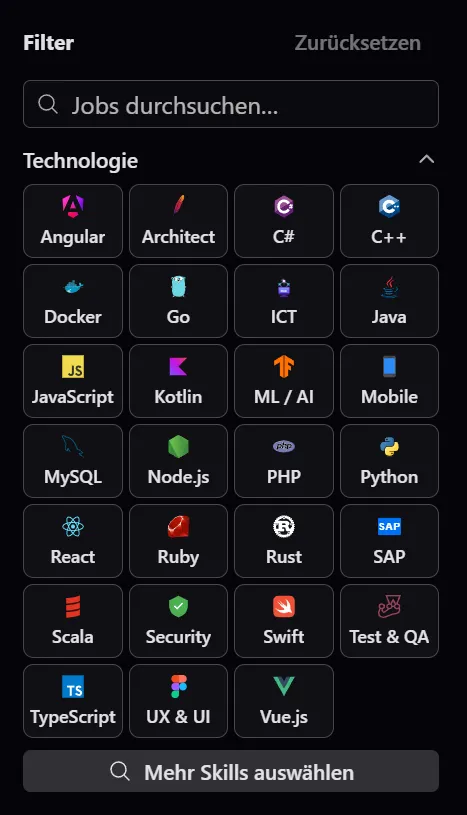Select the Vue.js filter chip
The image size is (467, 815).
point(284,701)
